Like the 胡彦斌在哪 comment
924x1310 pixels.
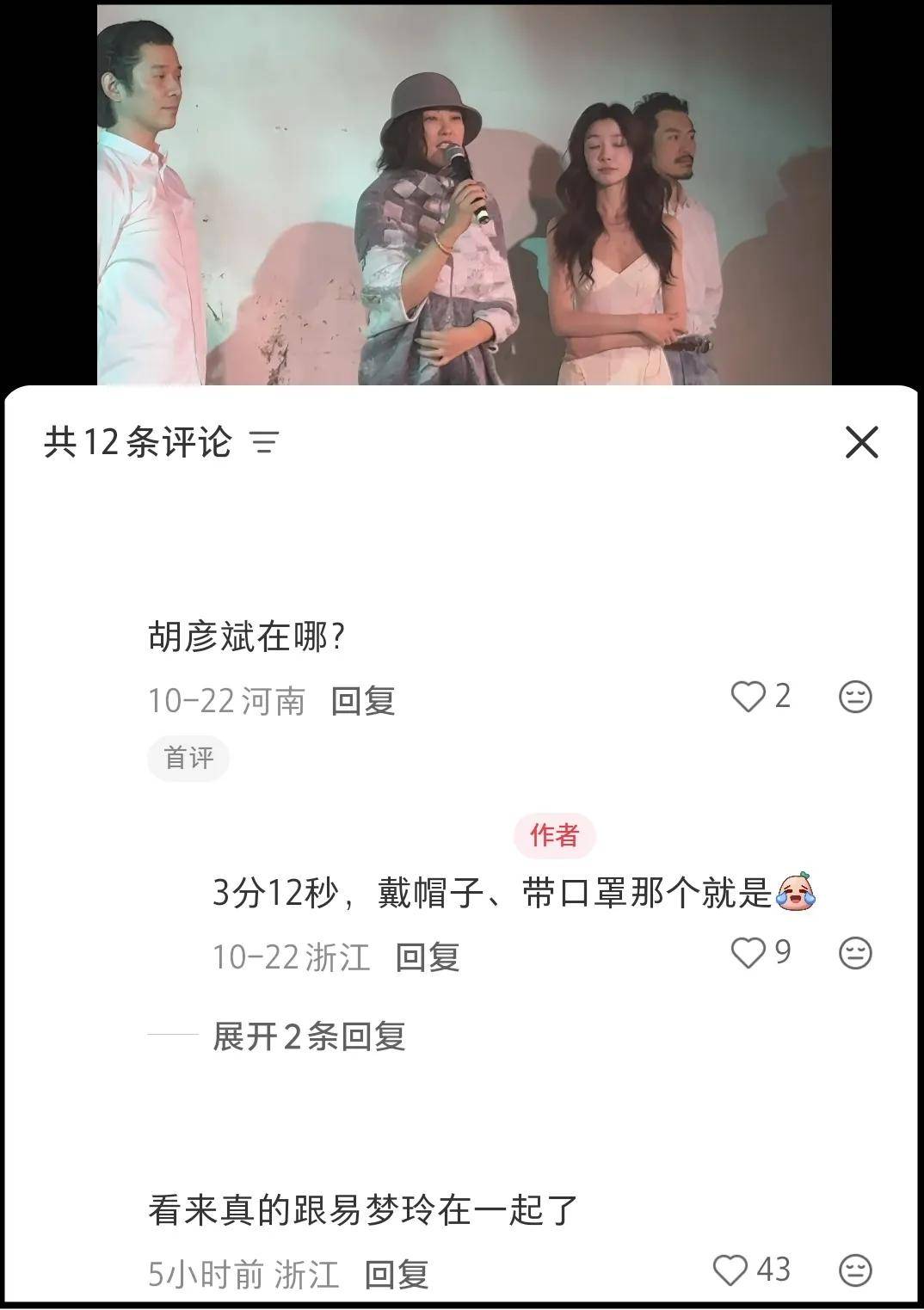pos(748,696)
